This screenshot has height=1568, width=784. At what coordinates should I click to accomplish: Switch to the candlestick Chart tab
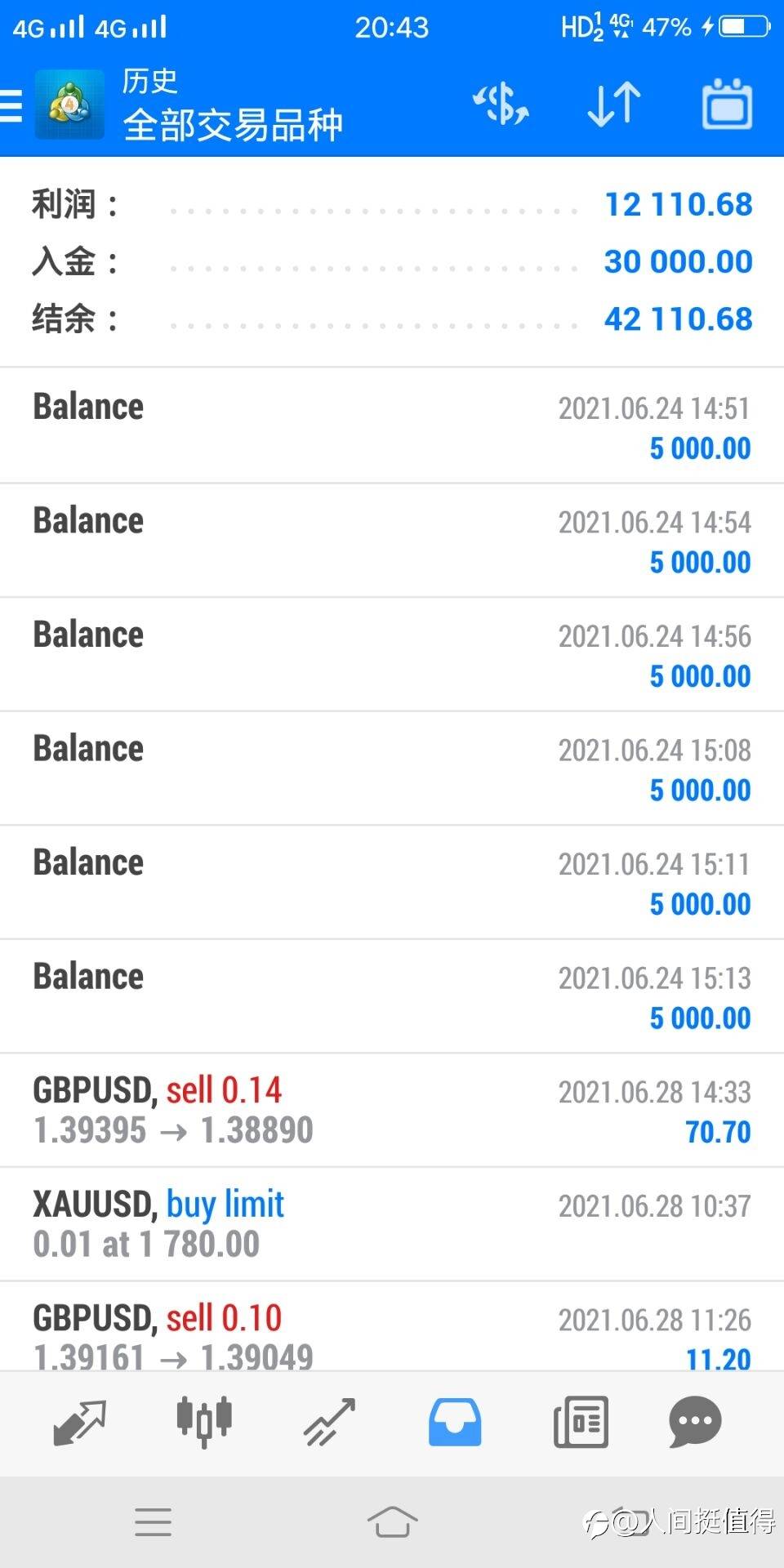(204, 1423)
